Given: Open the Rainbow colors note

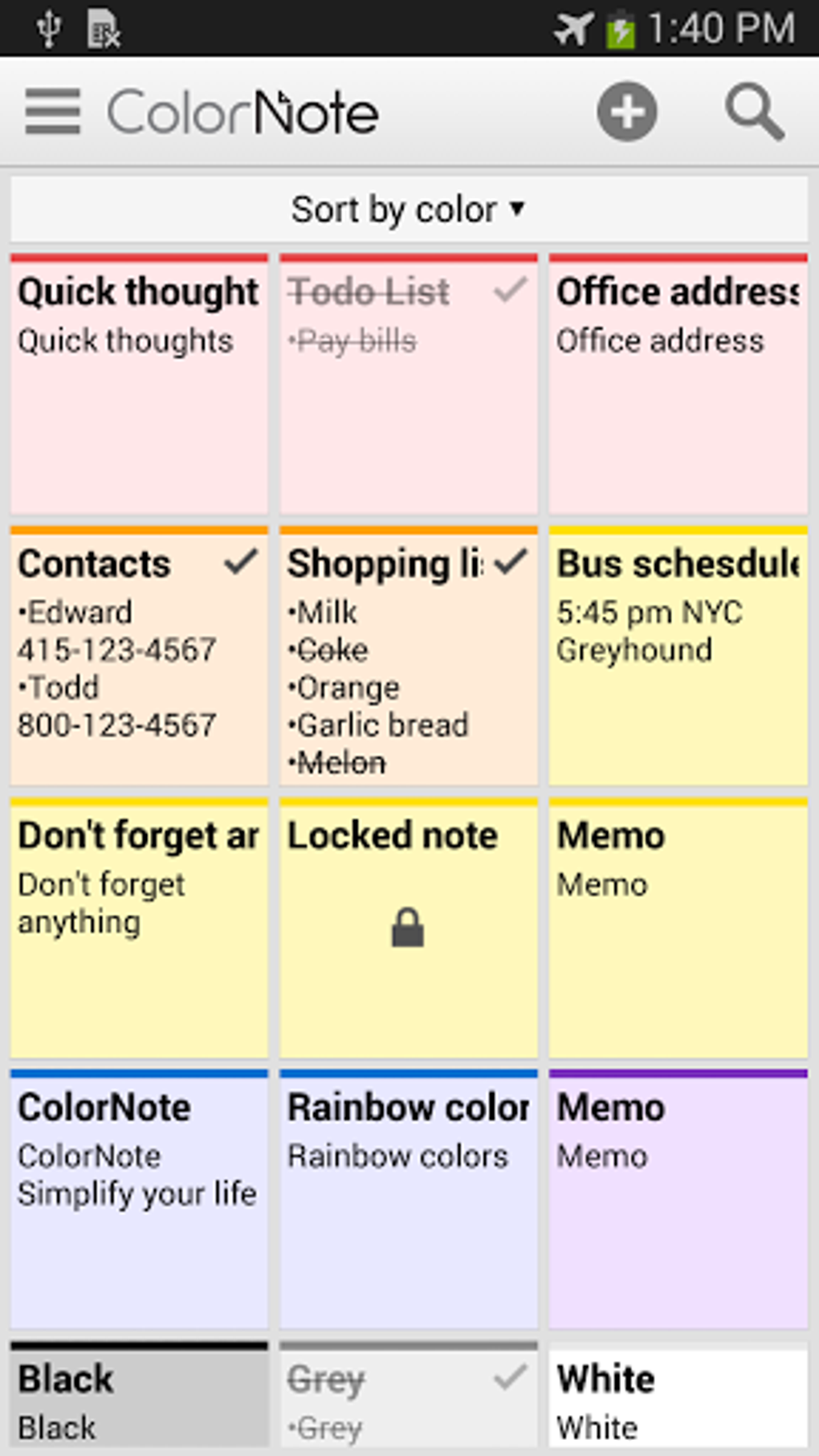Looking at the screenshot, I should [408, 1200].
